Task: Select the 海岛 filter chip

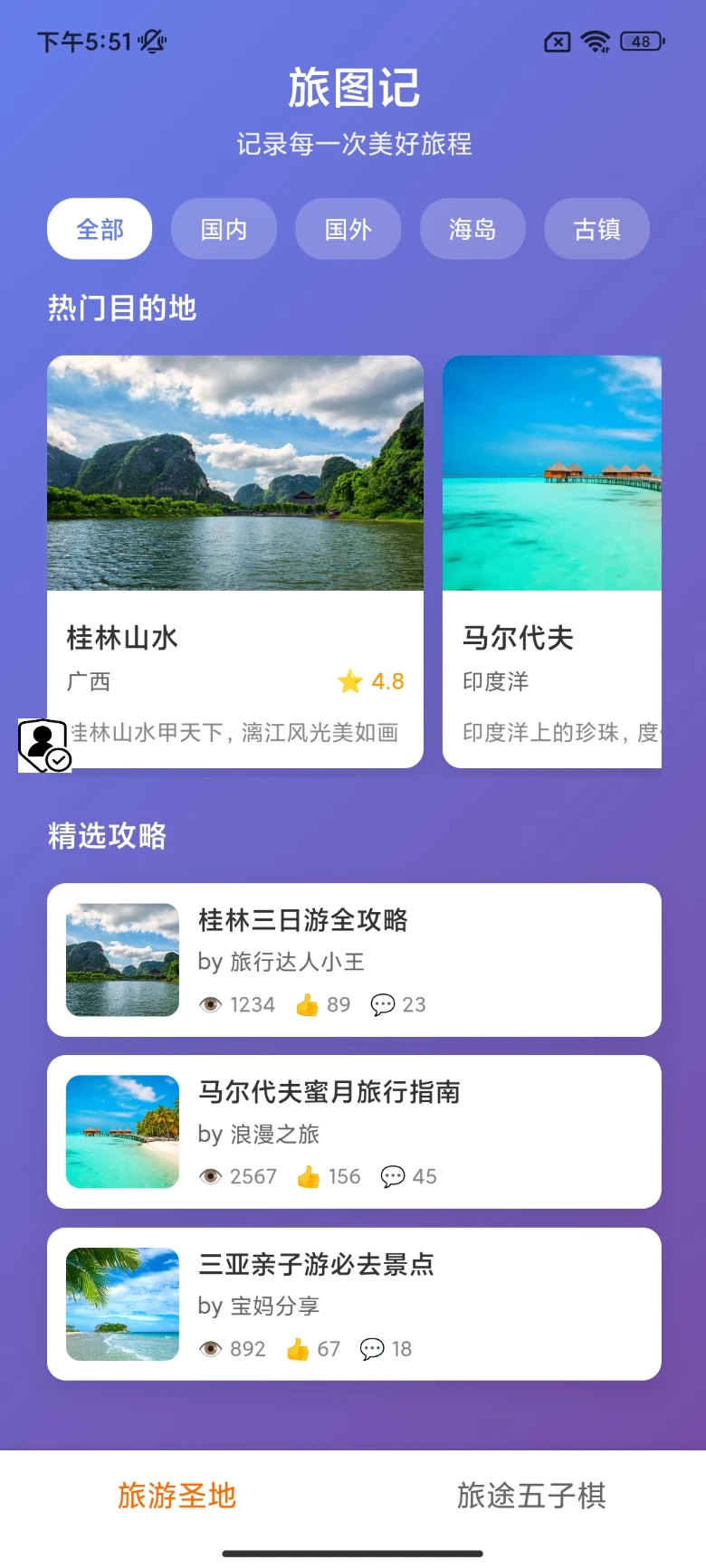Action: click(472, 229)
